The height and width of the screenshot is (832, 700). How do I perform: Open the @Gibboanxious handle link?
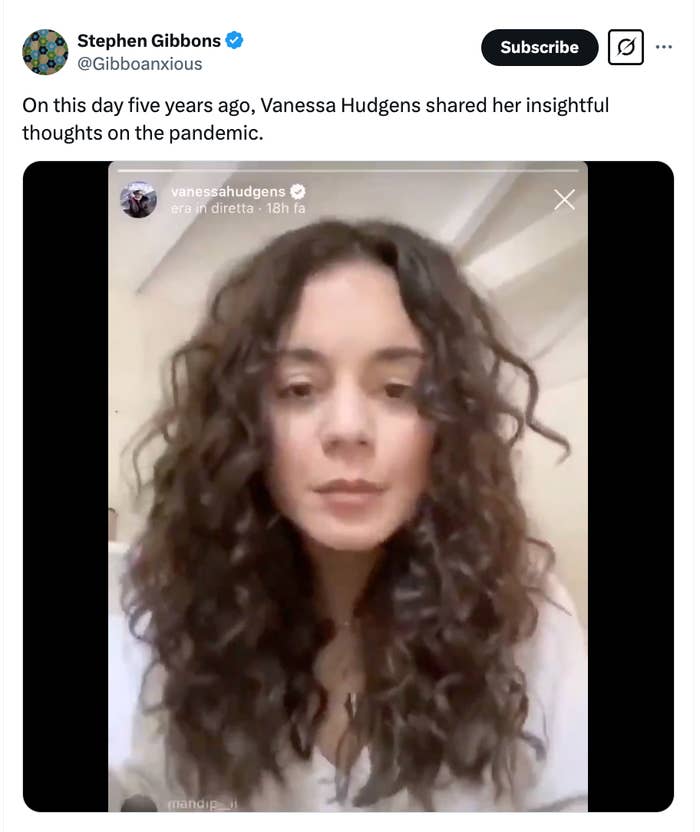pos(139,64)
